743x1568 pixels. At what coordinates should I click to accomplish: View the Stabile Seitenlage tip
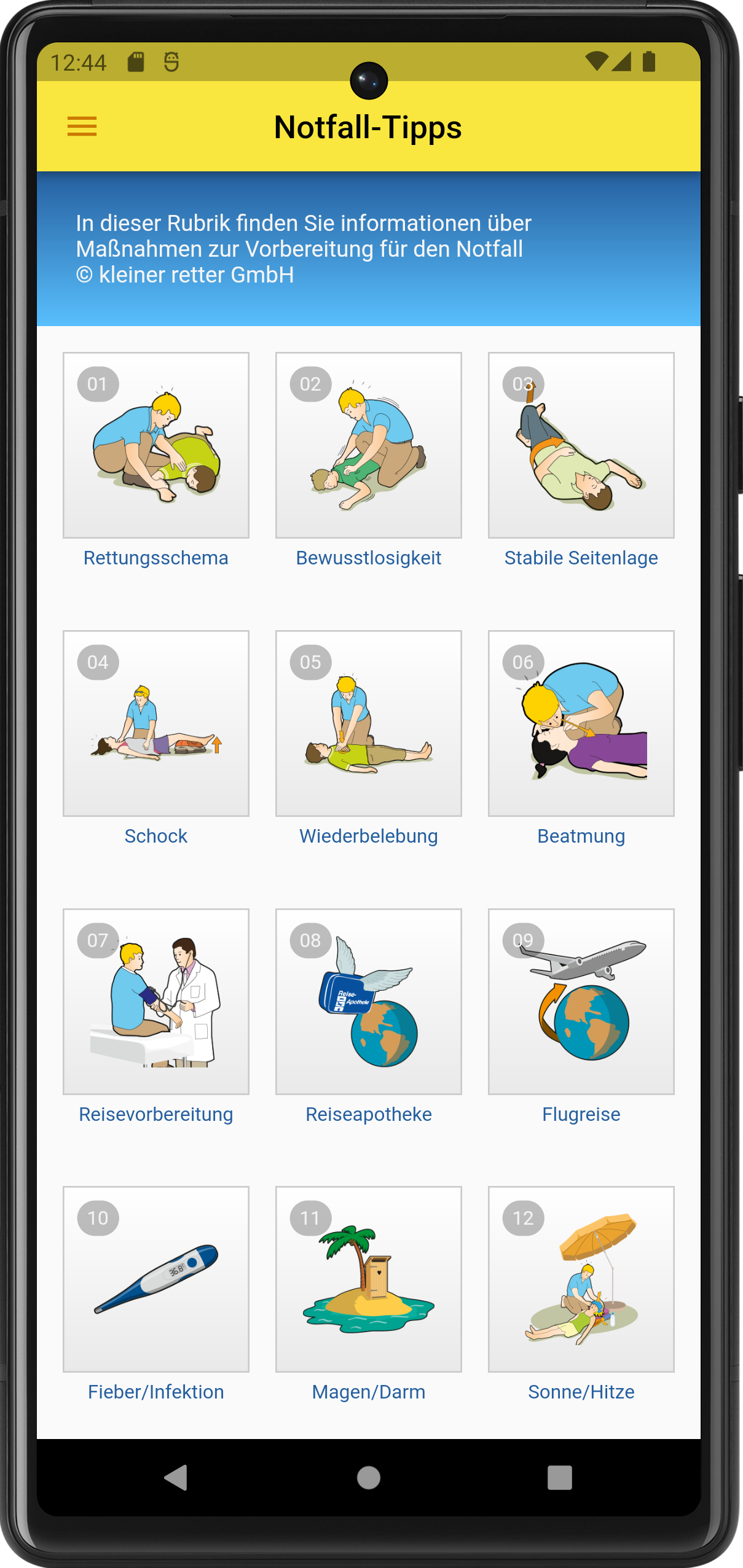click(581, 445)
